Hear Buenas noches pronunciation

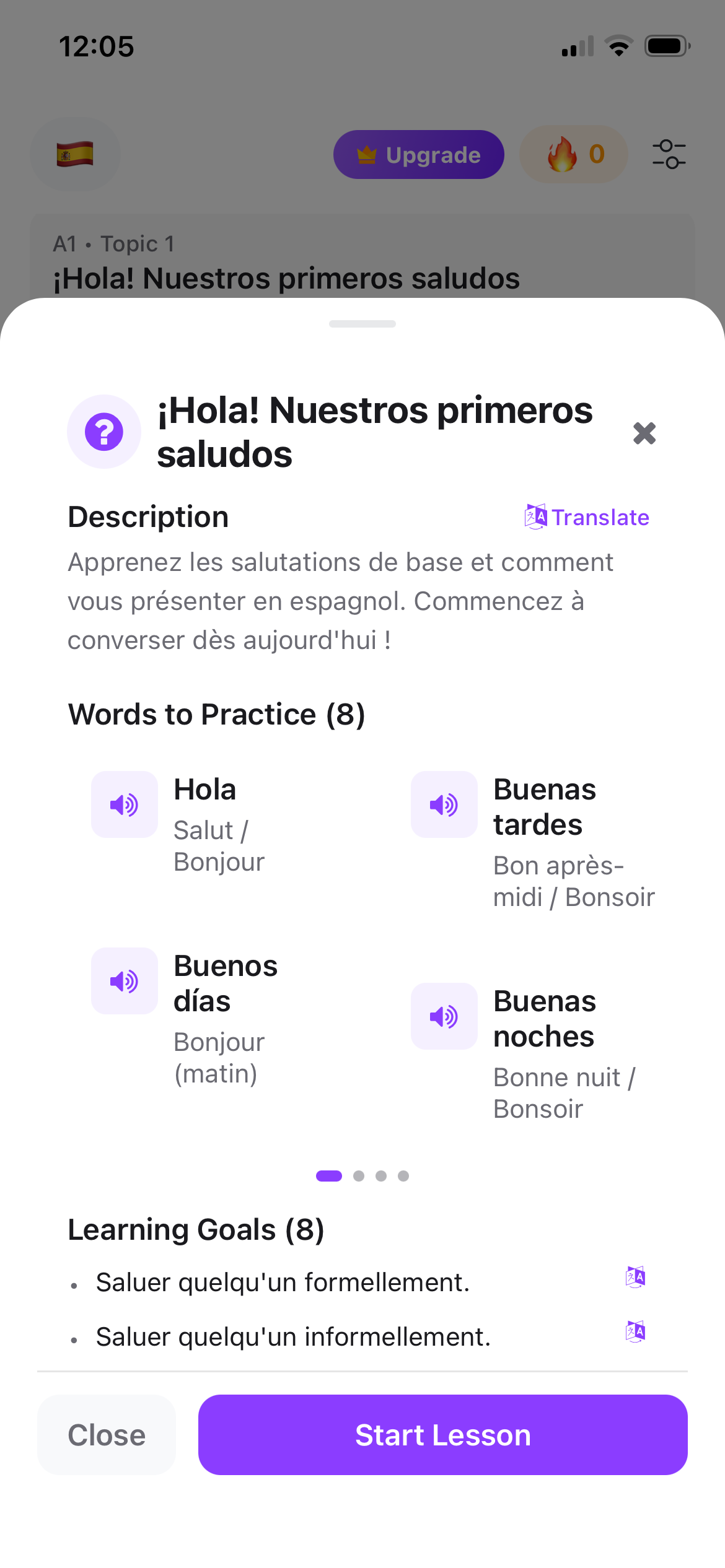[444, 1016]
